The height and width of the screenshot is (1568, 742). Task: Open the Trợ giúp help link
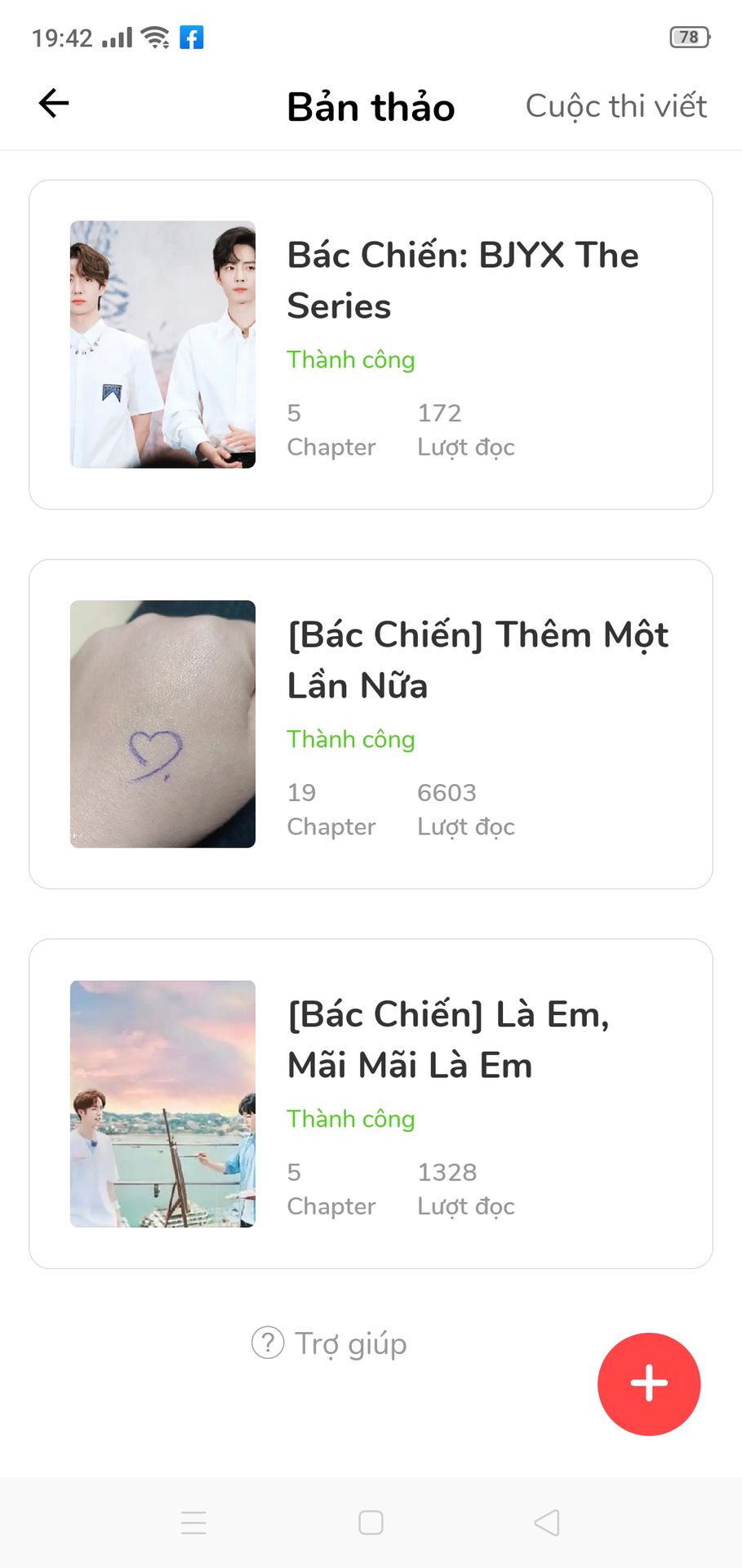[330, 1343]
